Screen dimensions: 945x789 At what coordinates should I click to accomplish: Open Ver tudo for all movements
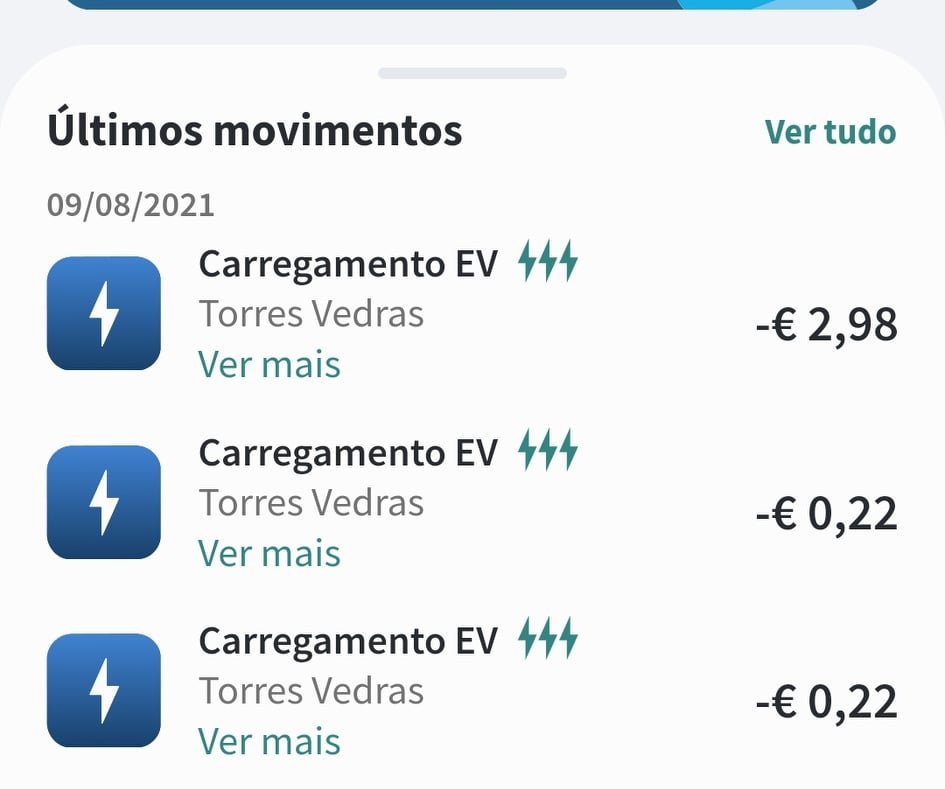tap(830, 132)
